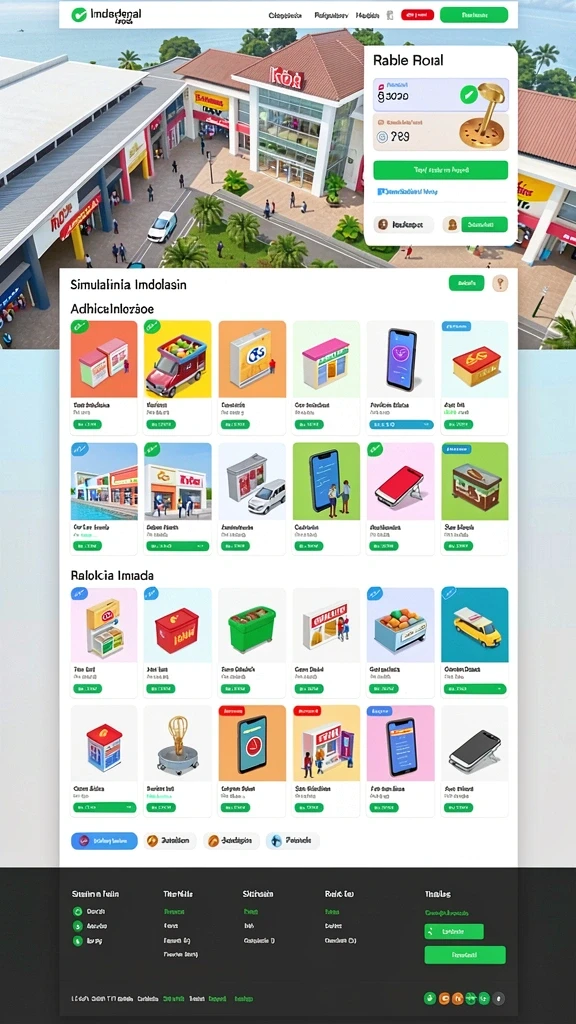The height and width of the screenshot is (1024, 576).
Task: Tap the green button beside the Simulalinia Imdolasin heading
Action: point(466,283)
